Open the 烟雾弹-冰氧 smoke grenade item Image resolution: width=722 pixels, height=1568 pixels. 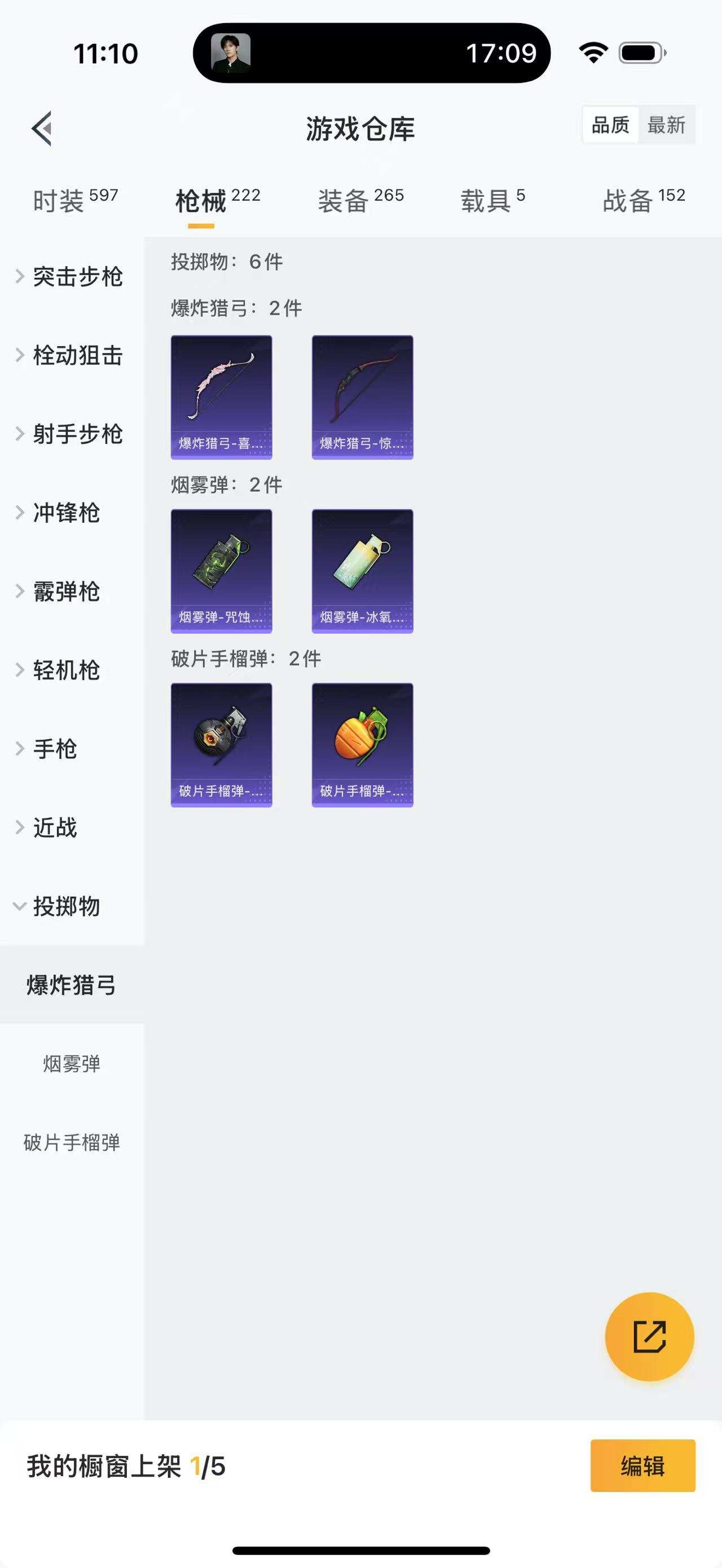(362, 571)
